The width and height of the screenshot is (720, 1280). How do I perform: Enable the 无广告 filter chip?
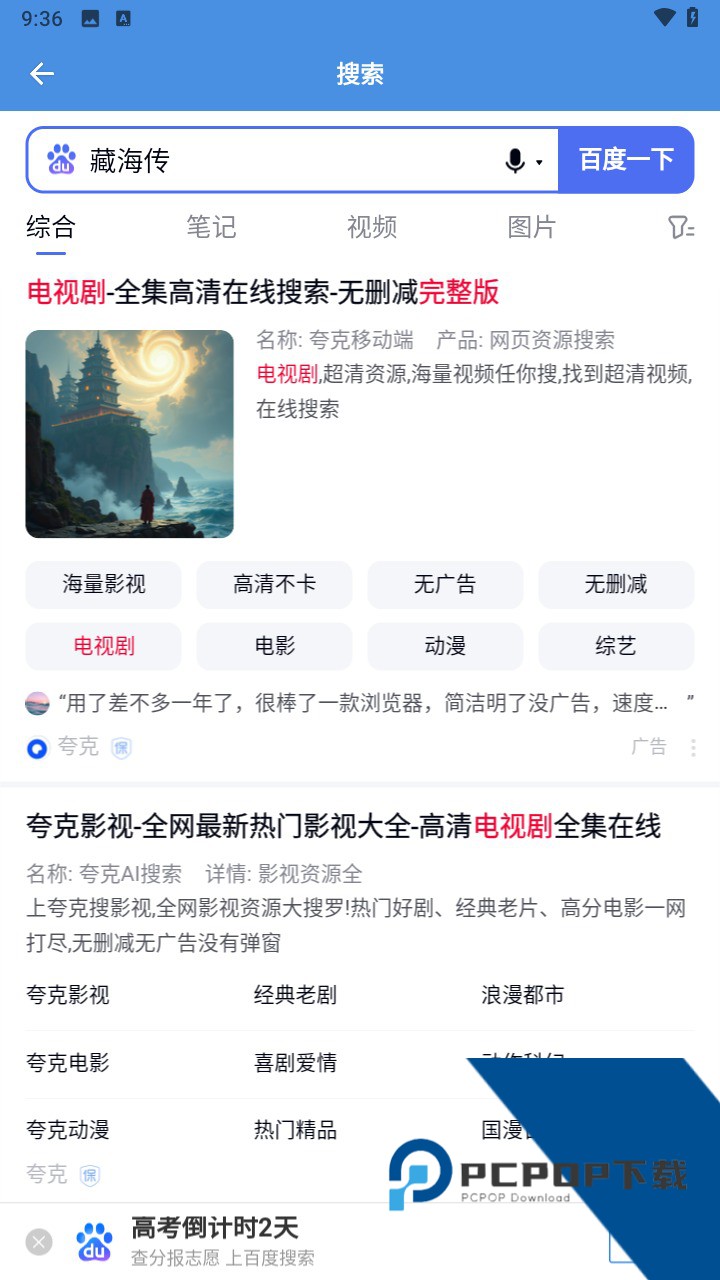point(445,585)
